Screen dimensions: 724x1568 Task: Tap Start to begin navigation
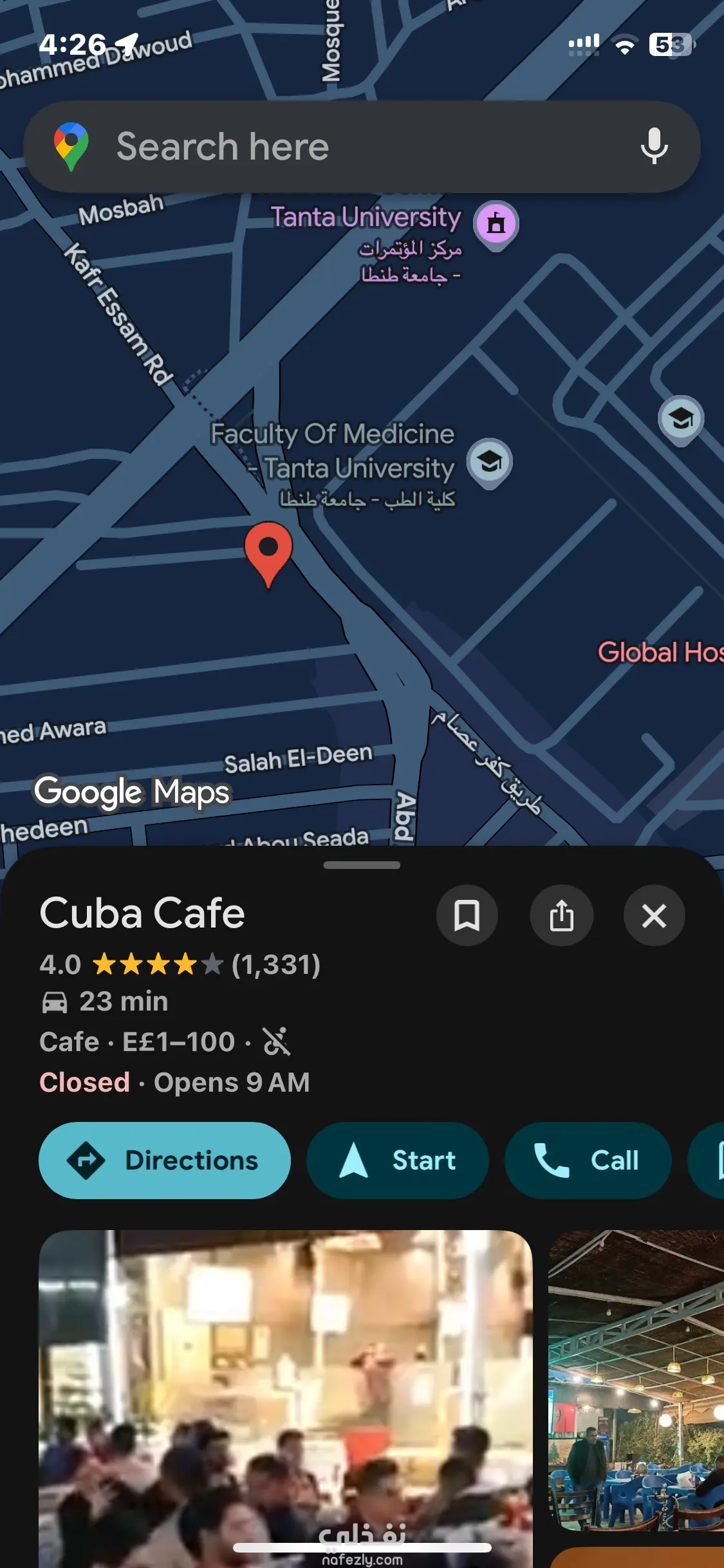coord(397,1161)
